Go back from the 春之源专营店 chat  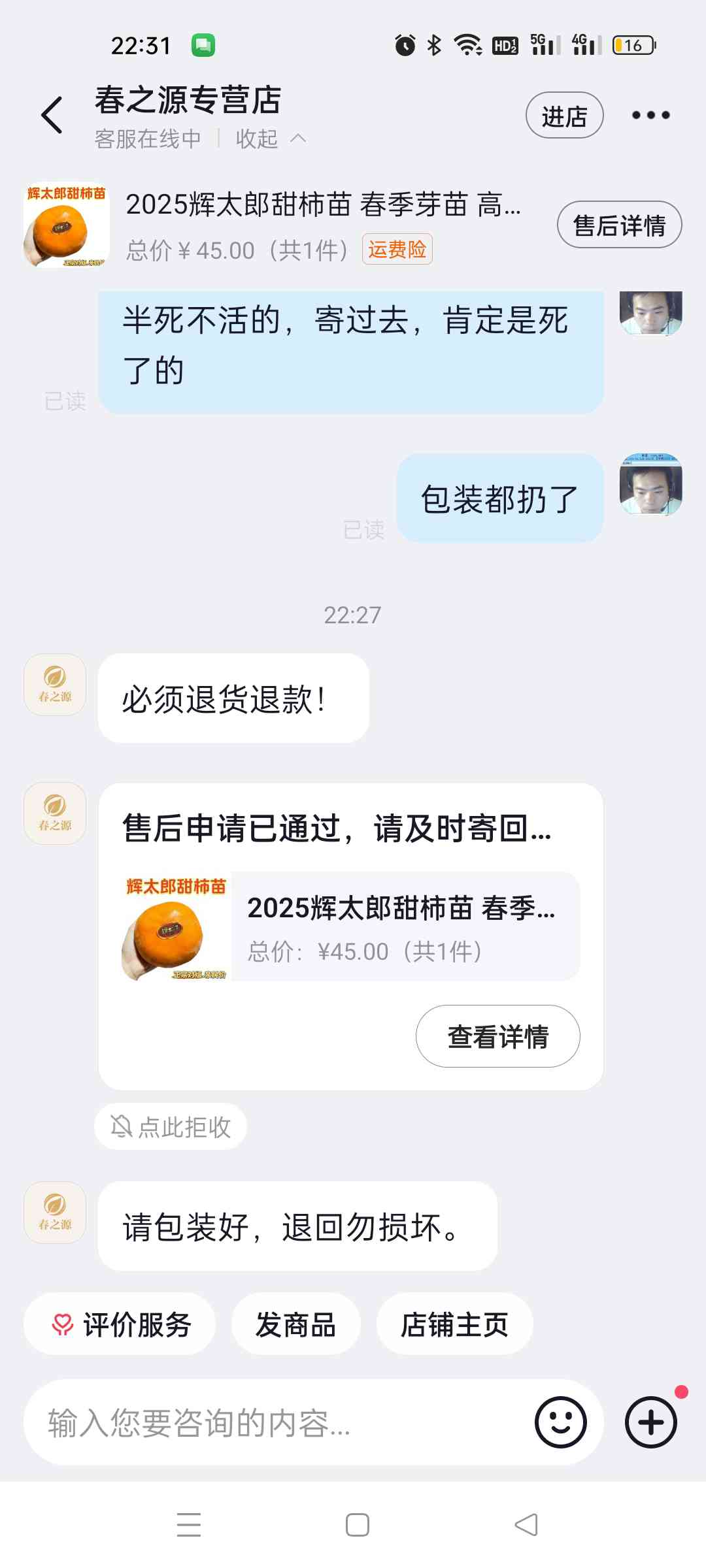click(52, 115)
